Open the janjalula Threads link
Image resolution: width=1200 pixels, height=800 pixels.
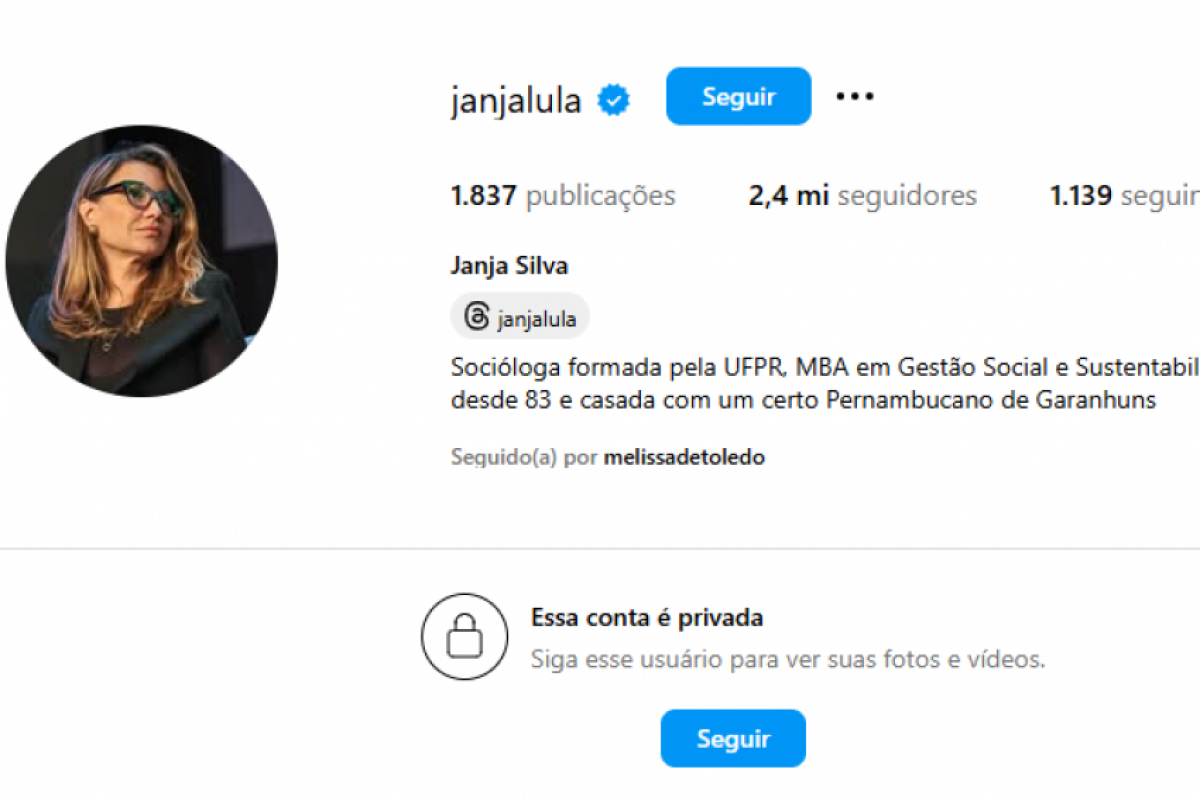coord(520,318)
